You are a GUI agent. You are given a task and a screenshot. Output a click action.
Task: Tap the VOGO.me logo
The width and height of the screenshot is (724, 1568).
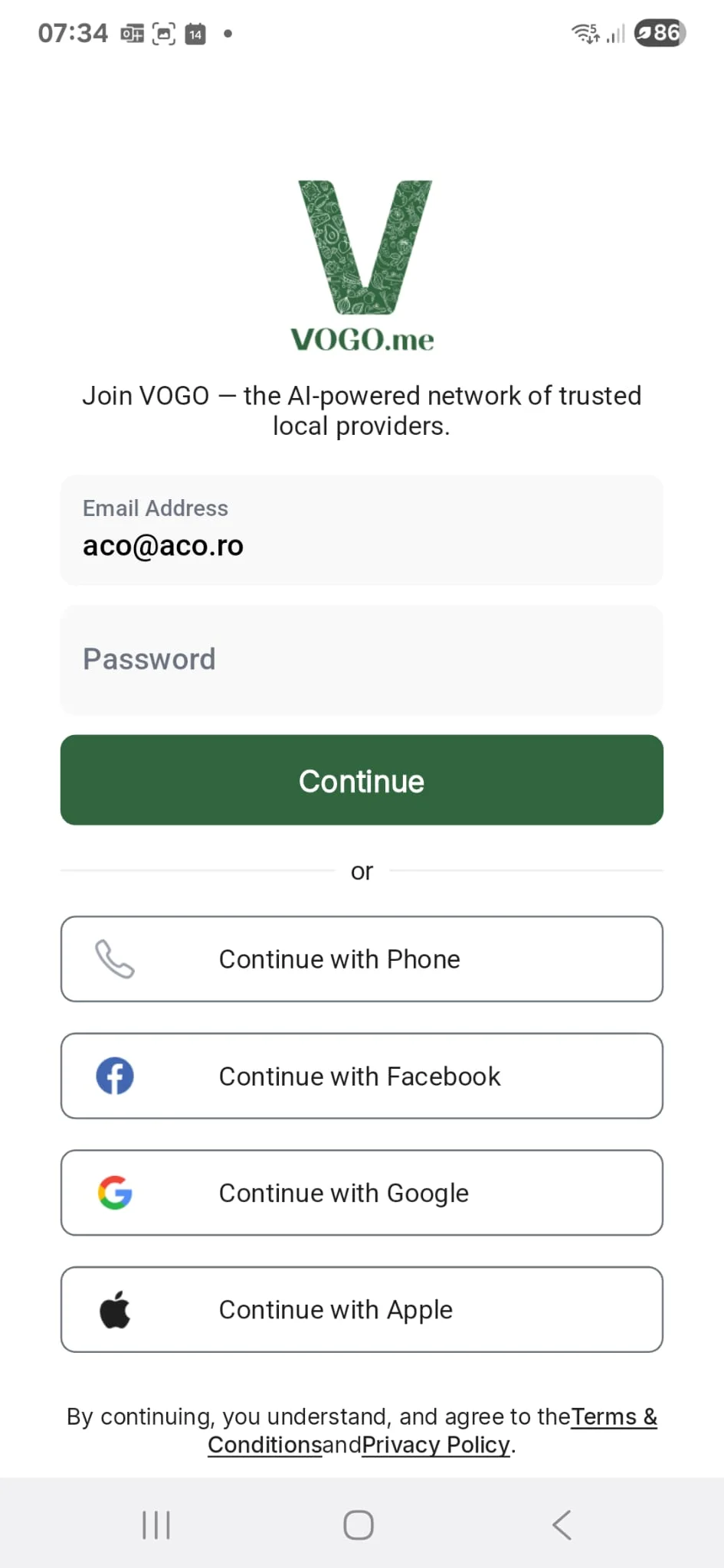(x=362, y=260)
